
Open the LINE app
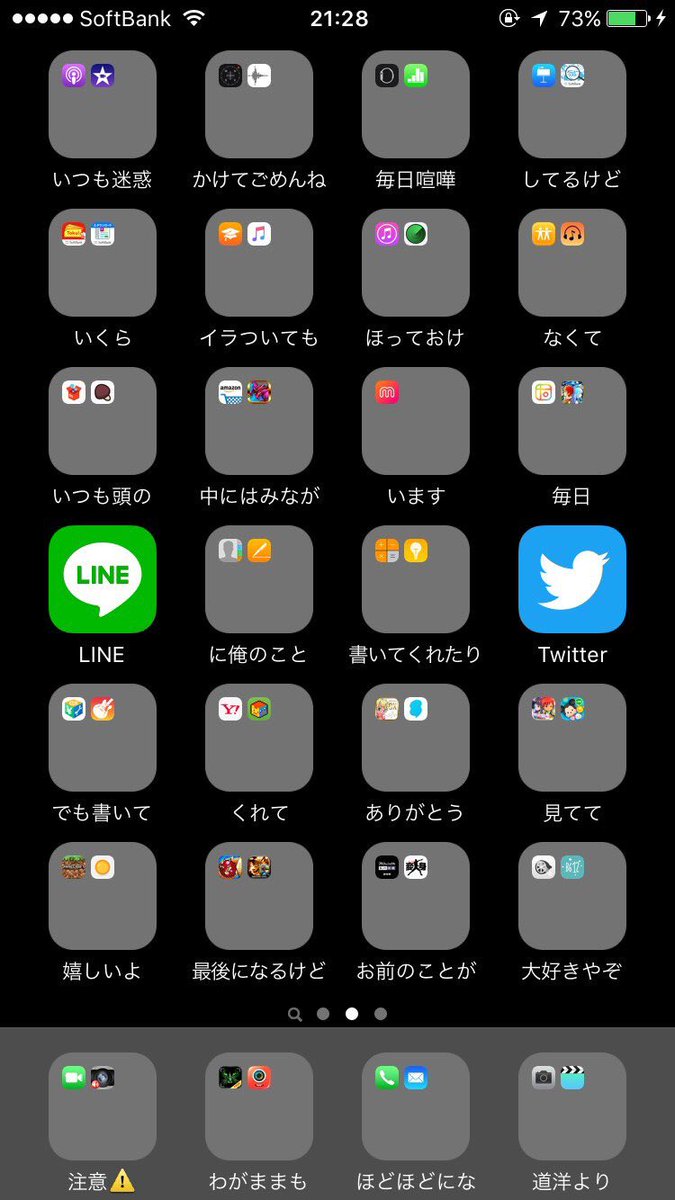[102, 579]
